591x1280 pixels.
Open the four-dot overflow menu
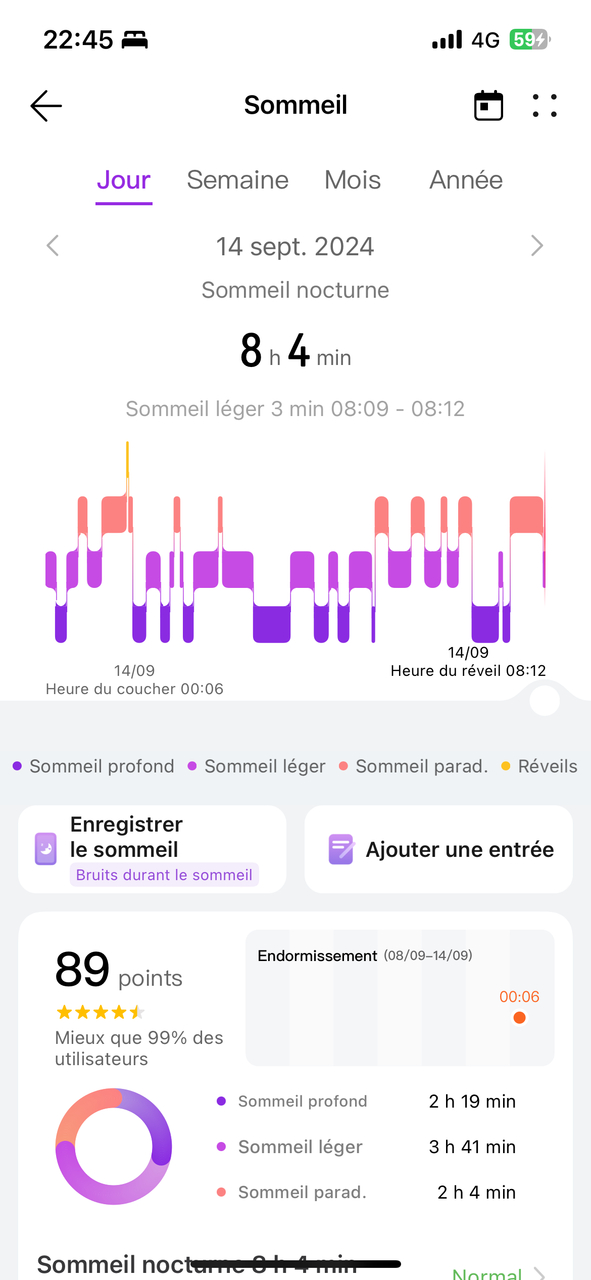point(545,105)
